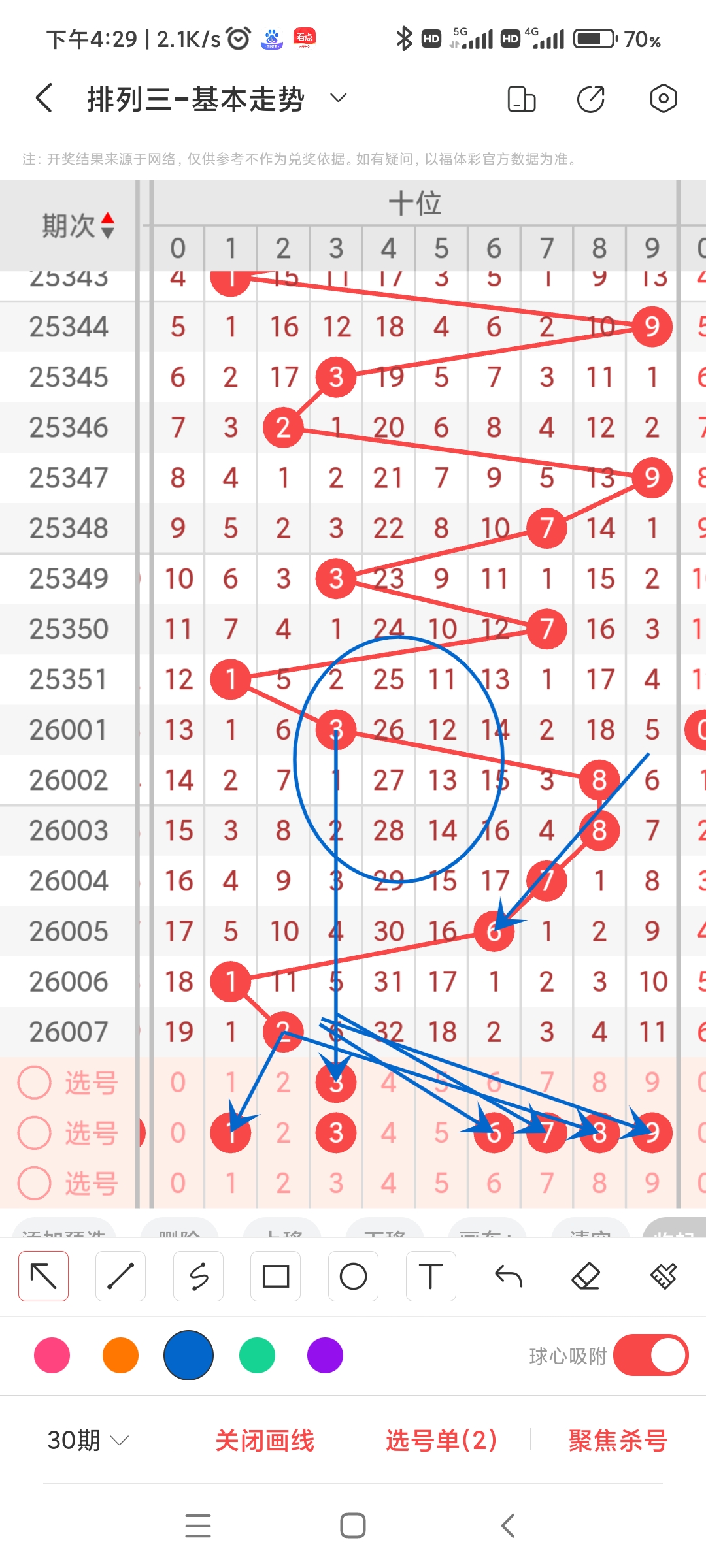
Task: Select the rectangle drawing tool
Action: point(276,1276)
